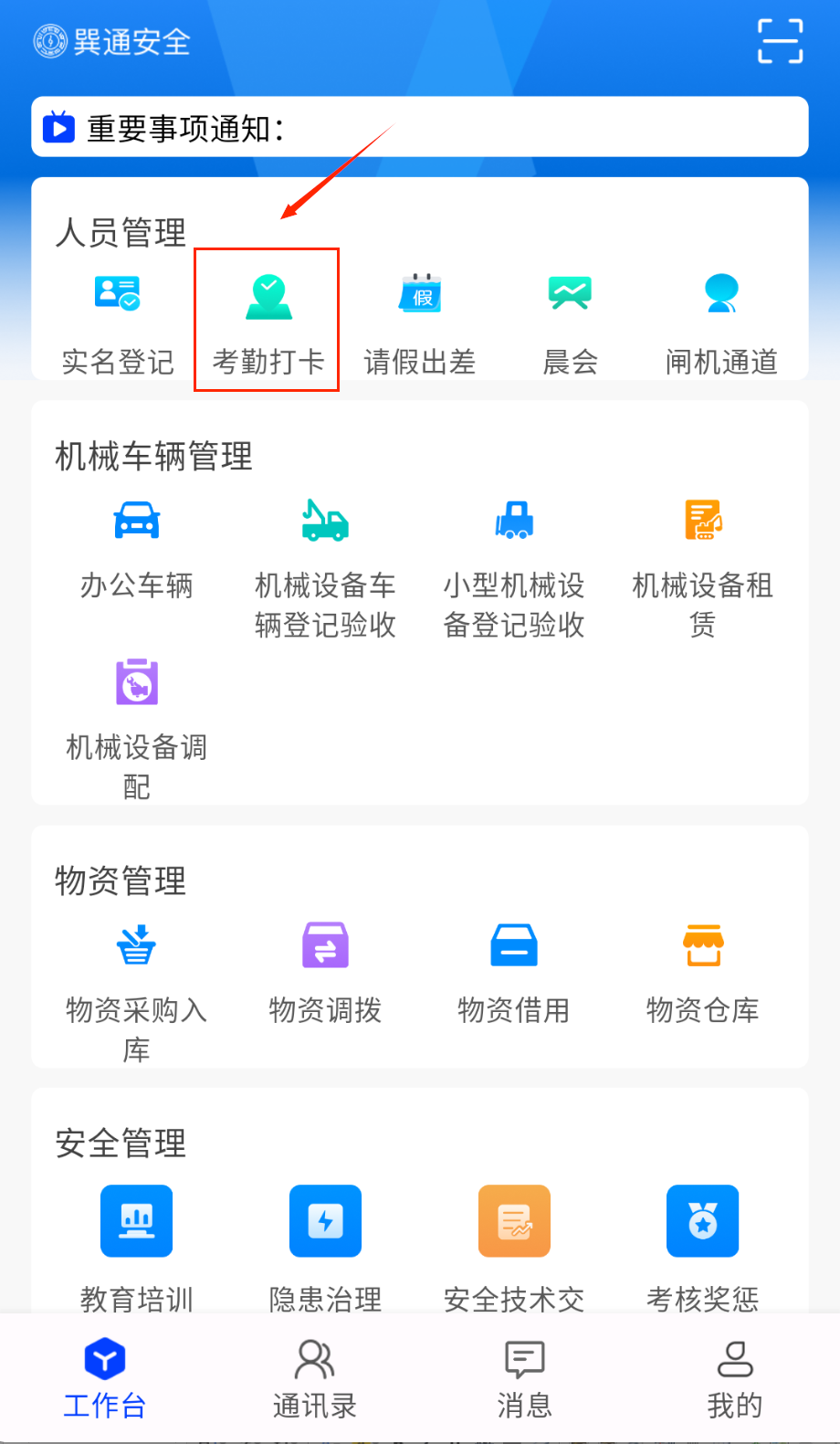The image size is (840, 1444).
Task: Select 小型机械设备登记验收
Action: 514,564
